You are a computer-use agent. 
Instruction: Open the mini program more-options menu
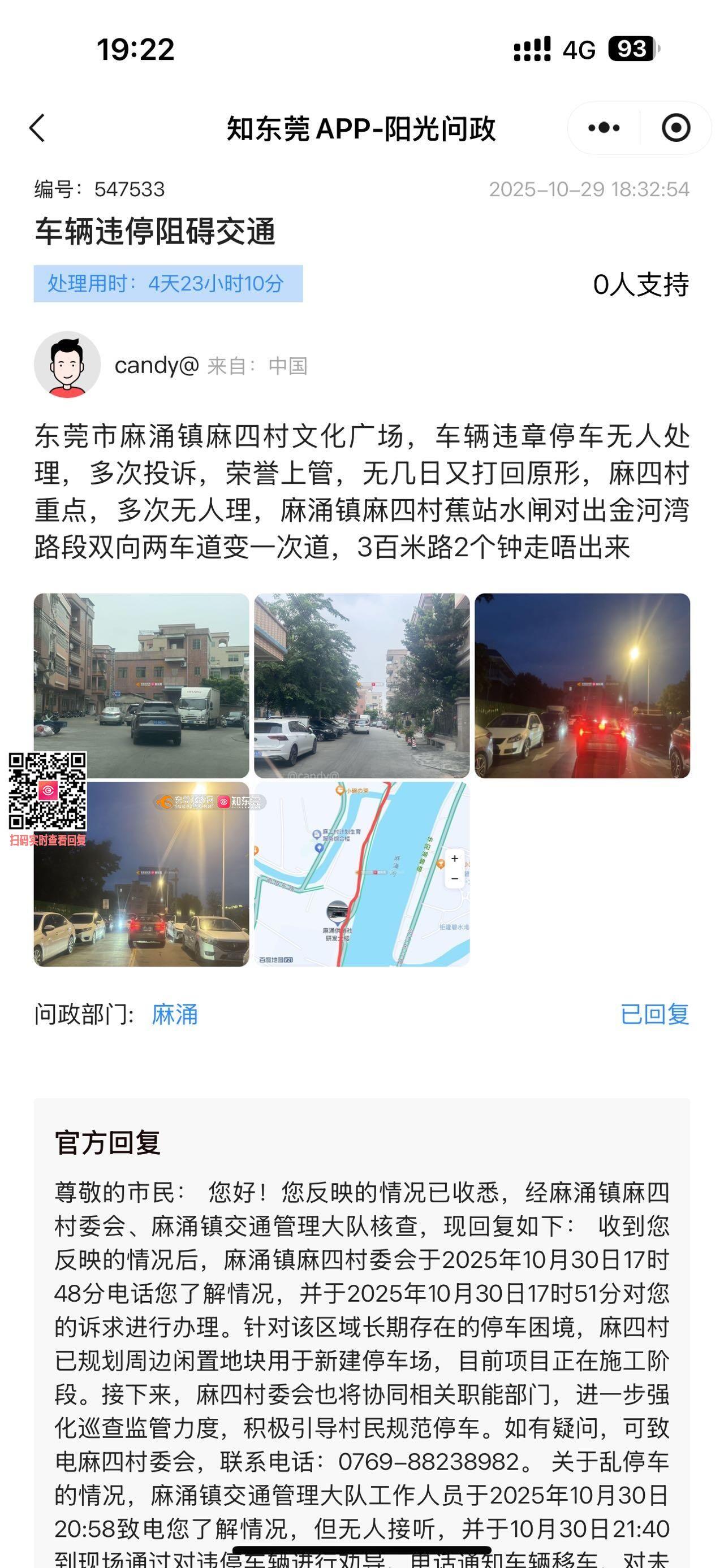click(x=604, y=128)
